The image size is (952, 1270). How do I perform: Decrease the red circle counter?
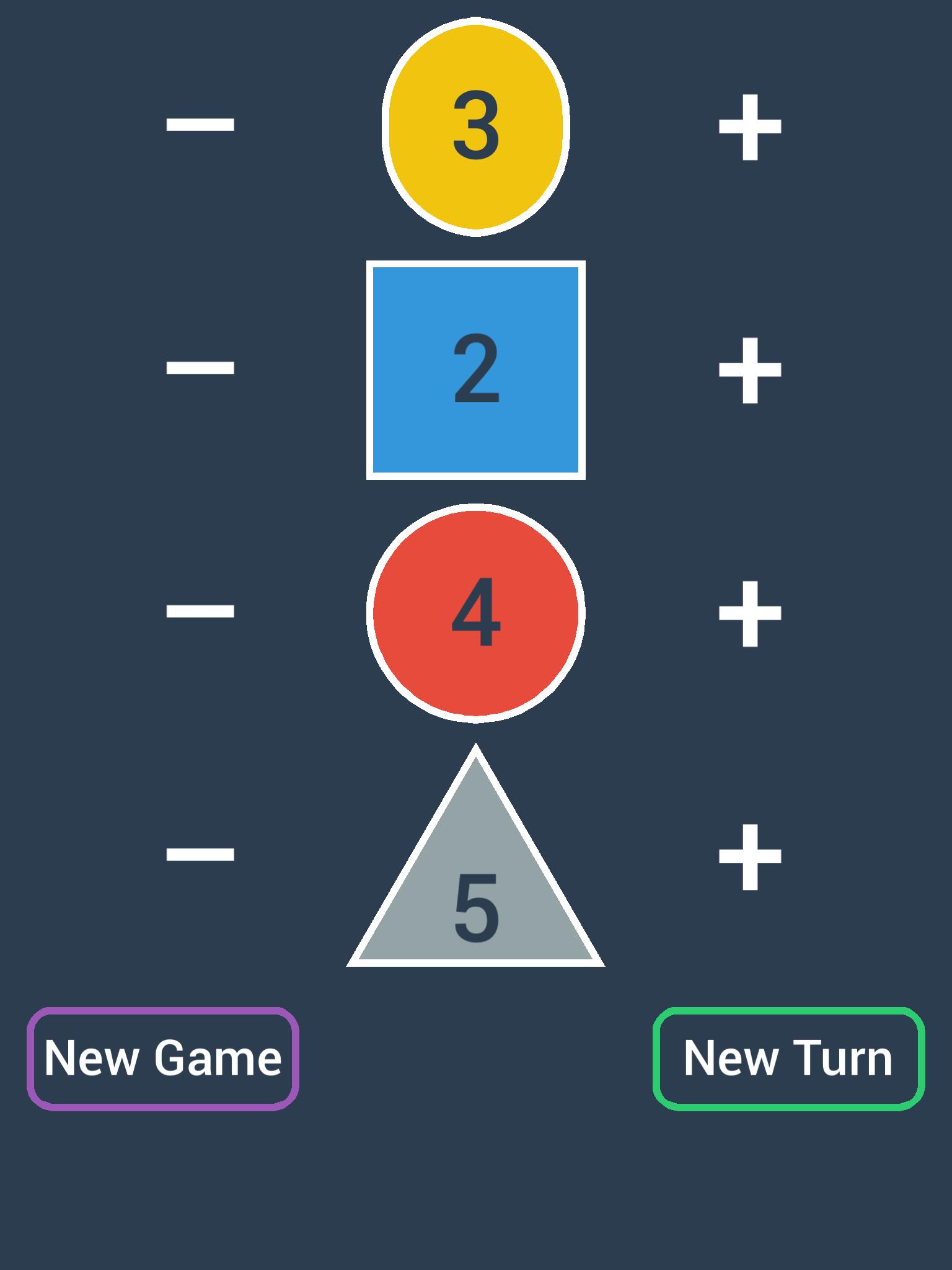point(200,610)
